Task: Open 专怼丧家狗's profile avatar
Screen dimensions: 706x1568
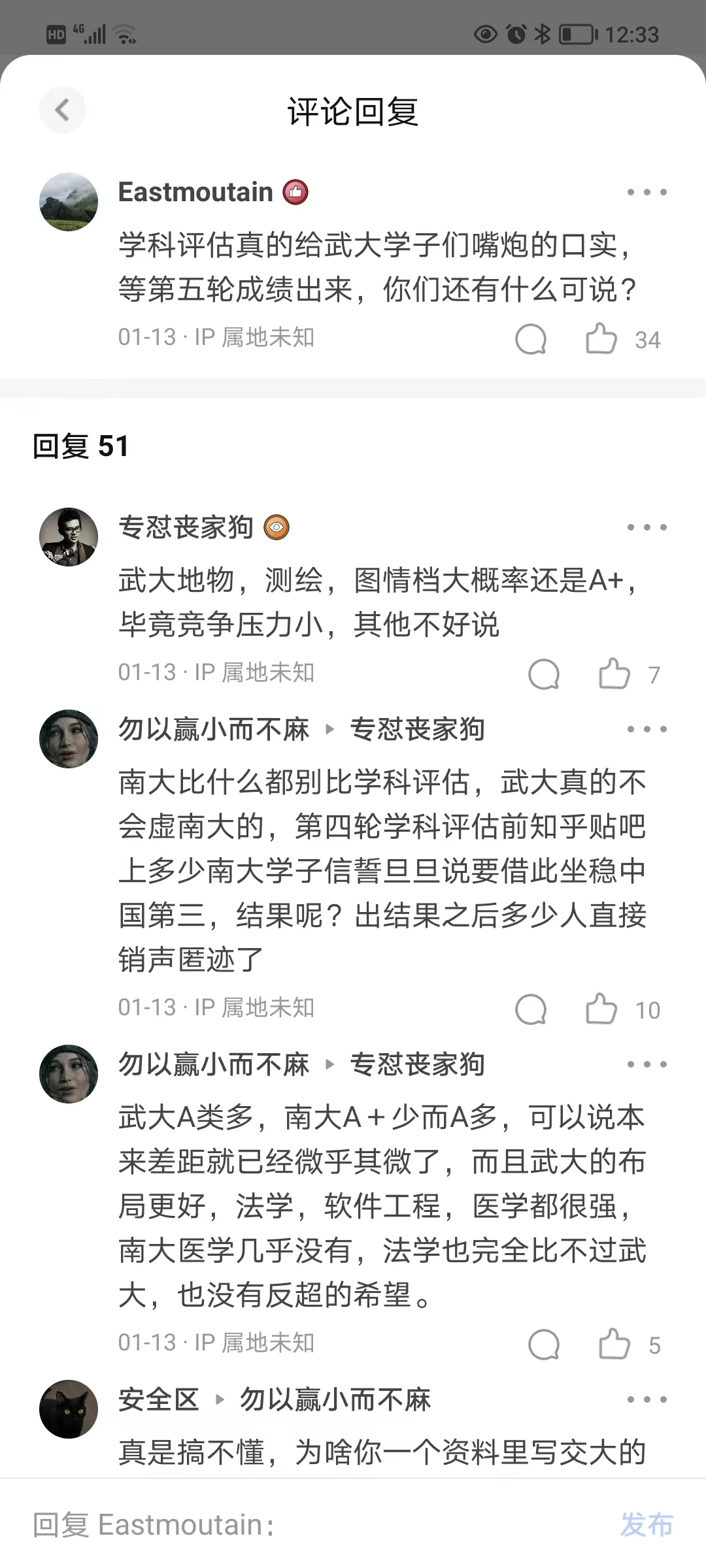Action: click(69, 537)
